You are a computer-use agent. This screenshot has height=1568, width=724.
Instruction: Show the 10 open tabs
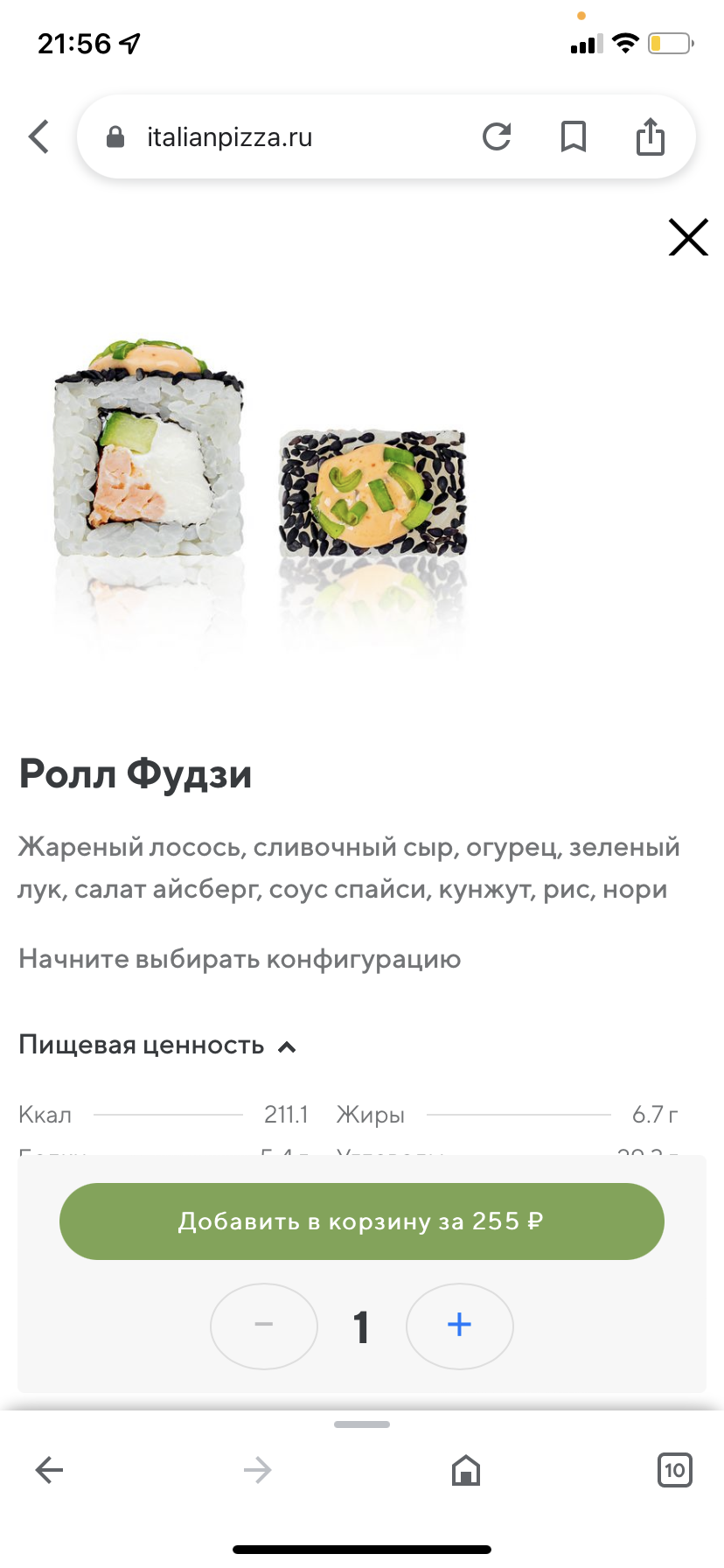pyautogui.click(x=674, y=1470)
